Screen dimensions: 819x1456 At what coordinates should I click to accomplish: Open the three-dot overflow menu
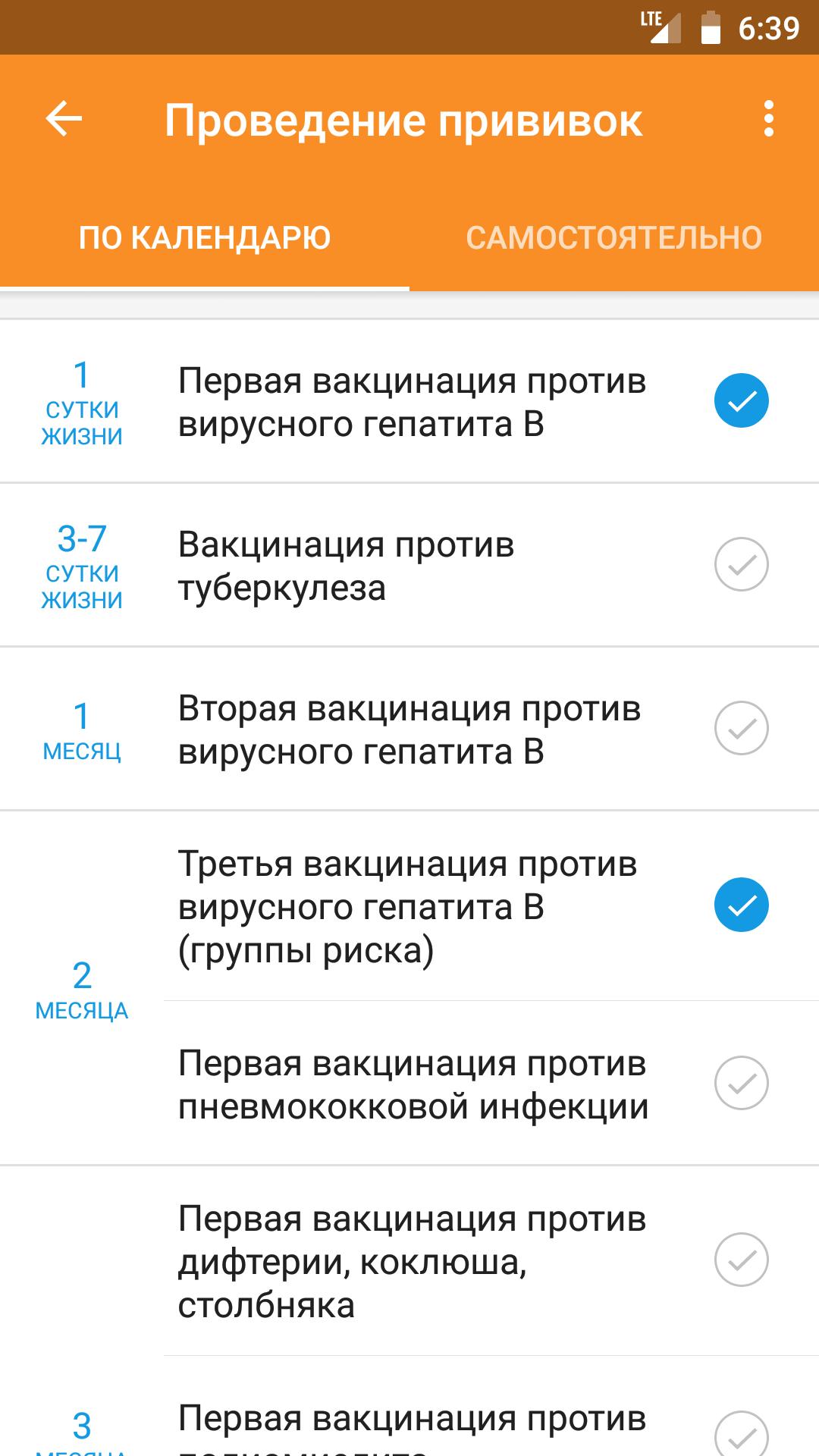tap(769, 119)
